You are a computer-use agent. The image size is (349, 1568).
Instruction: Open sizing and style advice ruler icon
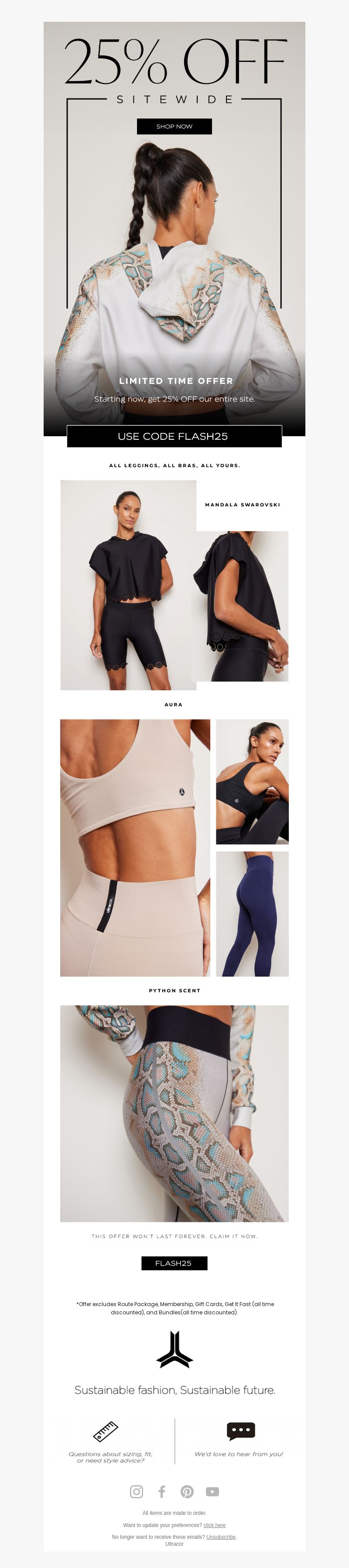[x=106, y=1431]
